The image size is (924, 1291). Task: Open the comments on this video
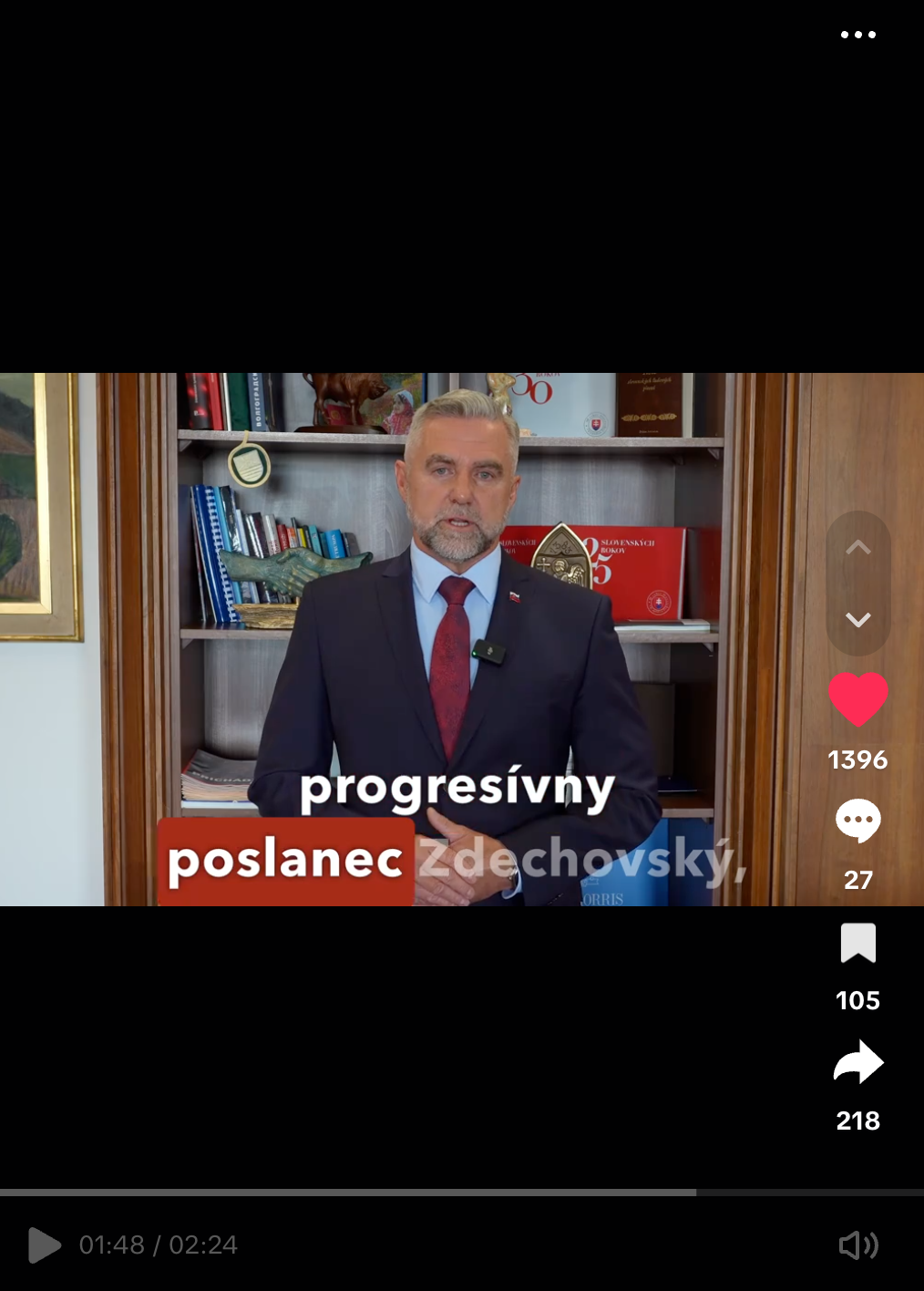[x=857, y=821]
